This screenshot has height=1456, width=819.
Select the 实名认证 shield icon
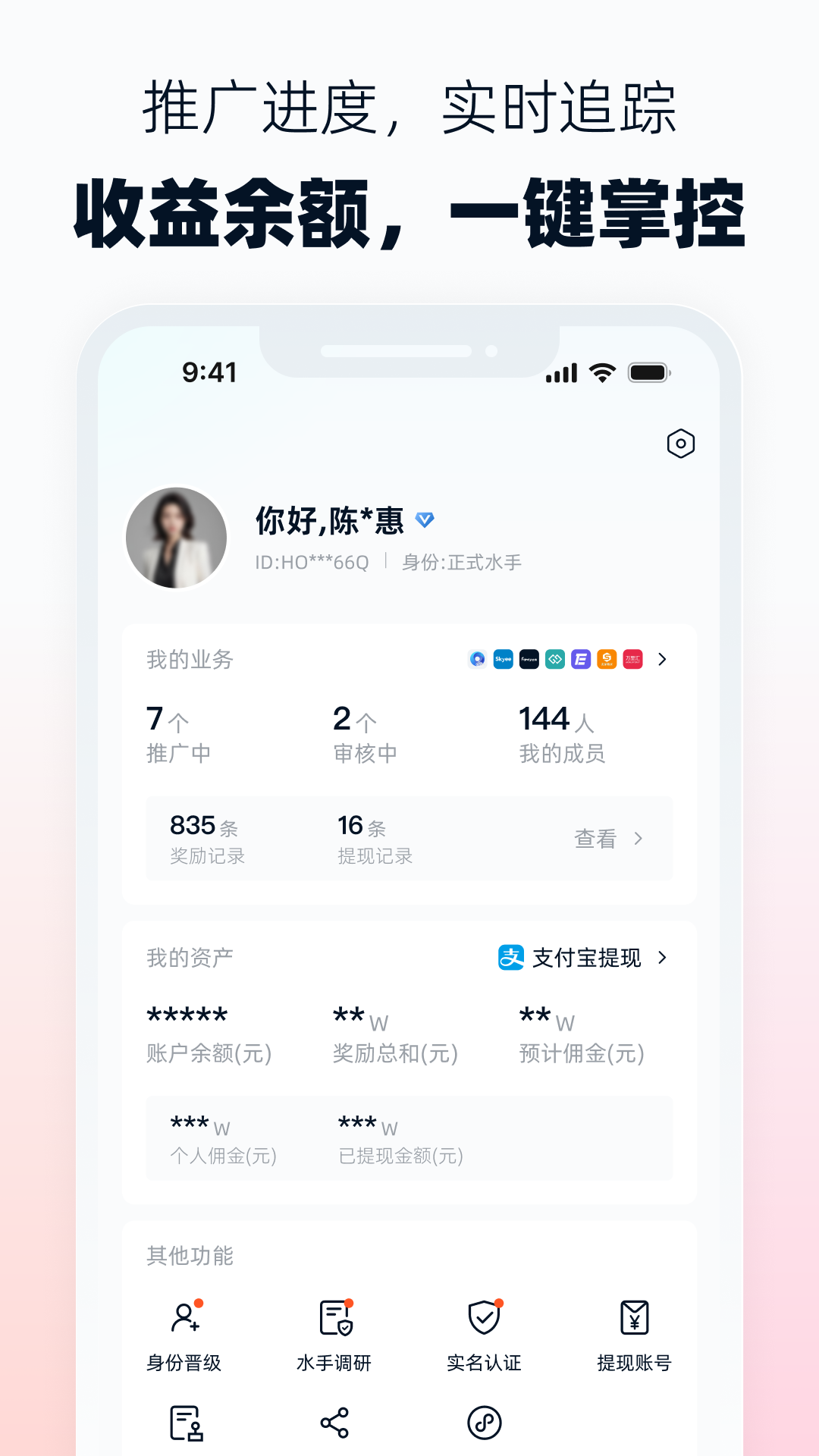(484, 1316)
